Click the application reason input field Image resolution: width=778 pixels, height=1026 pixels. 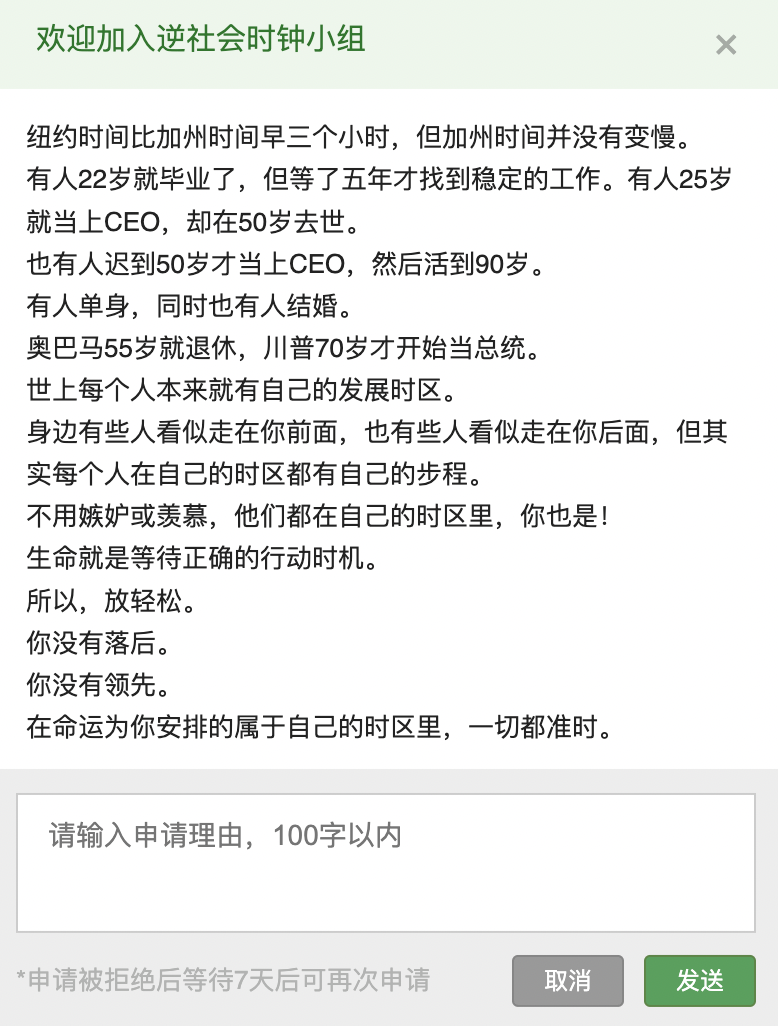pyautogui.click(x=389, y=862)
